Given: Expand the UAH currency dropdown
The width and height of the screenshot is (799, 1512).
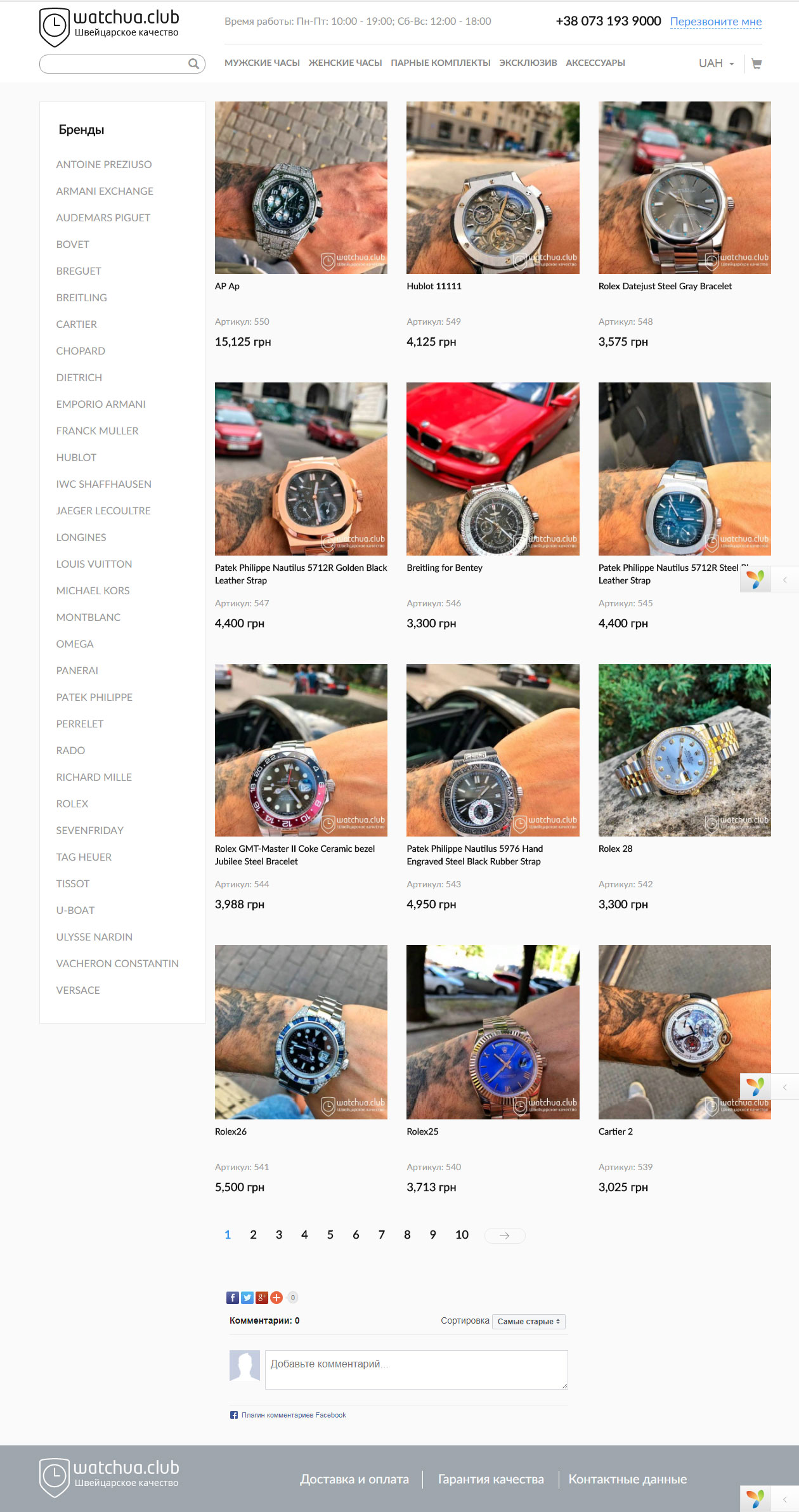Looking at the screenshot, I should [716, 63].
